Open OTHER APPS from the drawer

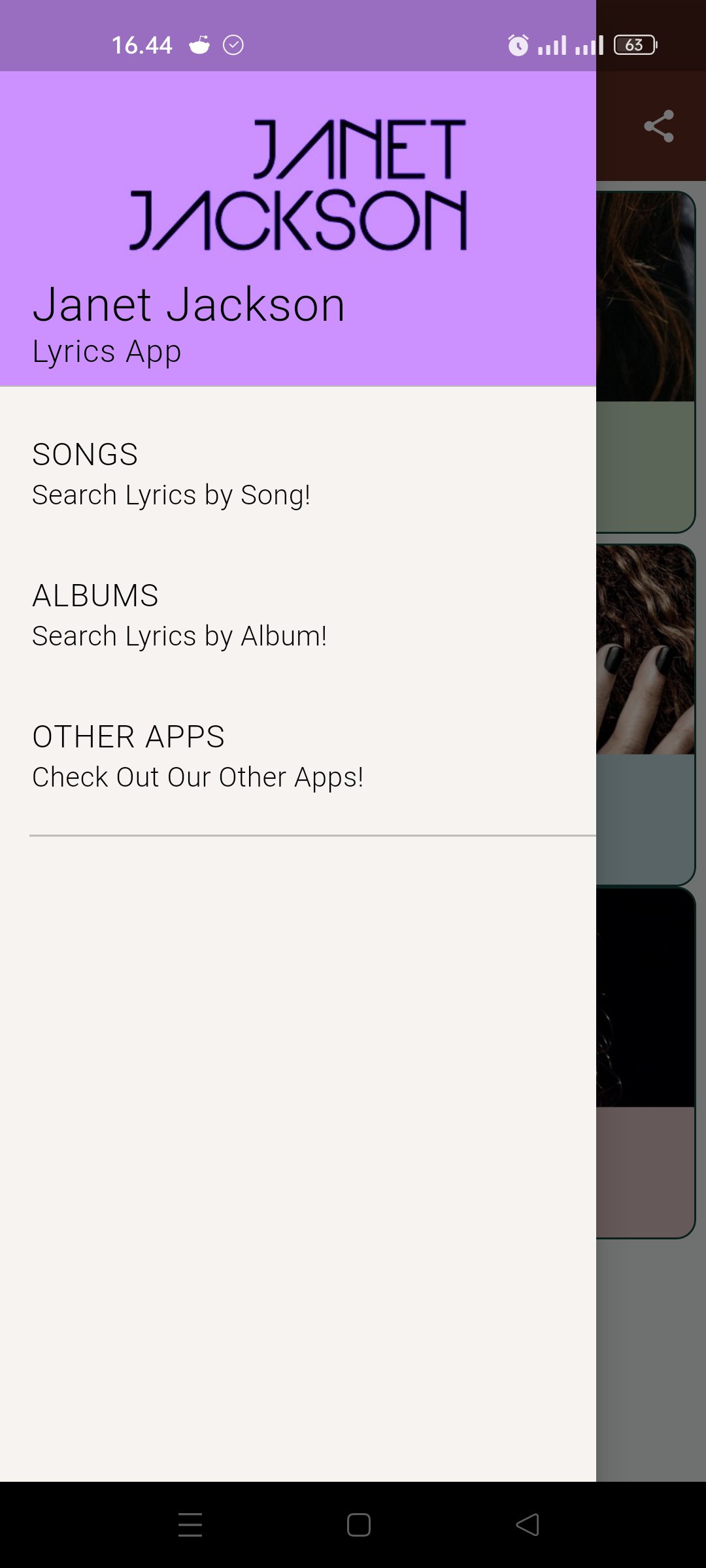coord(129,736)
